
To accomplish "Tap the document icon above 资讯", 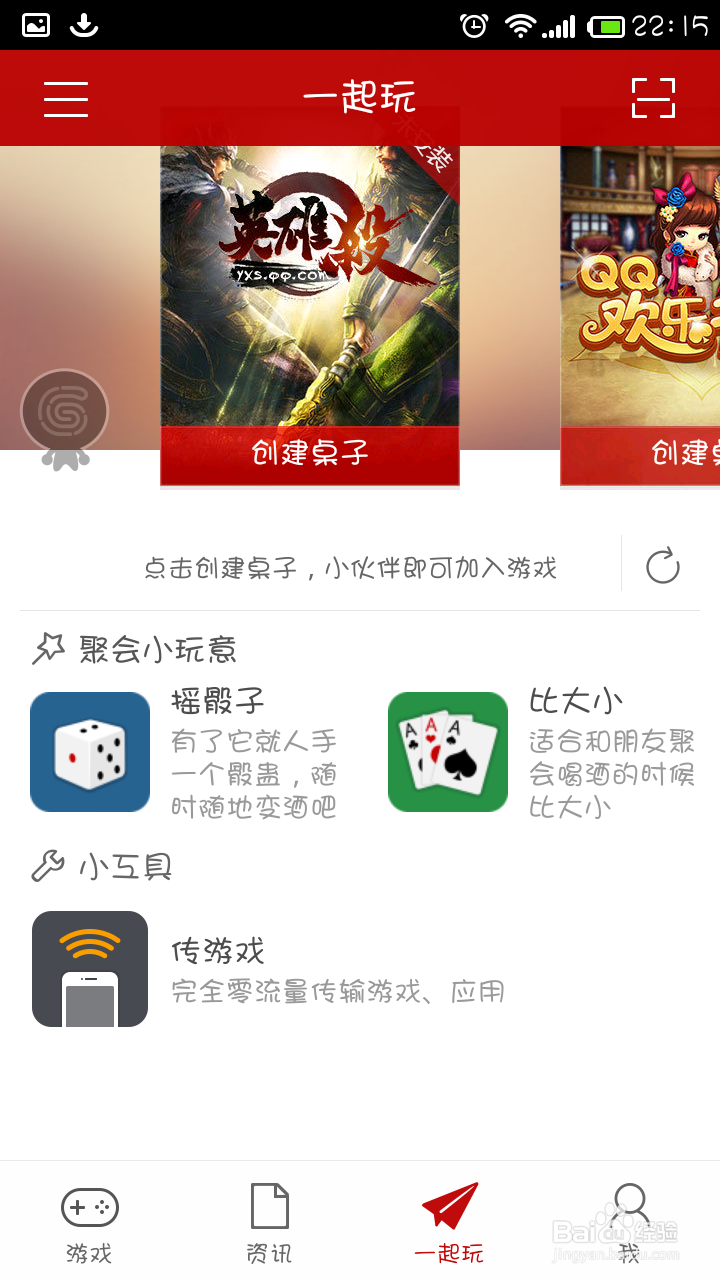I will pos(269,1208).
